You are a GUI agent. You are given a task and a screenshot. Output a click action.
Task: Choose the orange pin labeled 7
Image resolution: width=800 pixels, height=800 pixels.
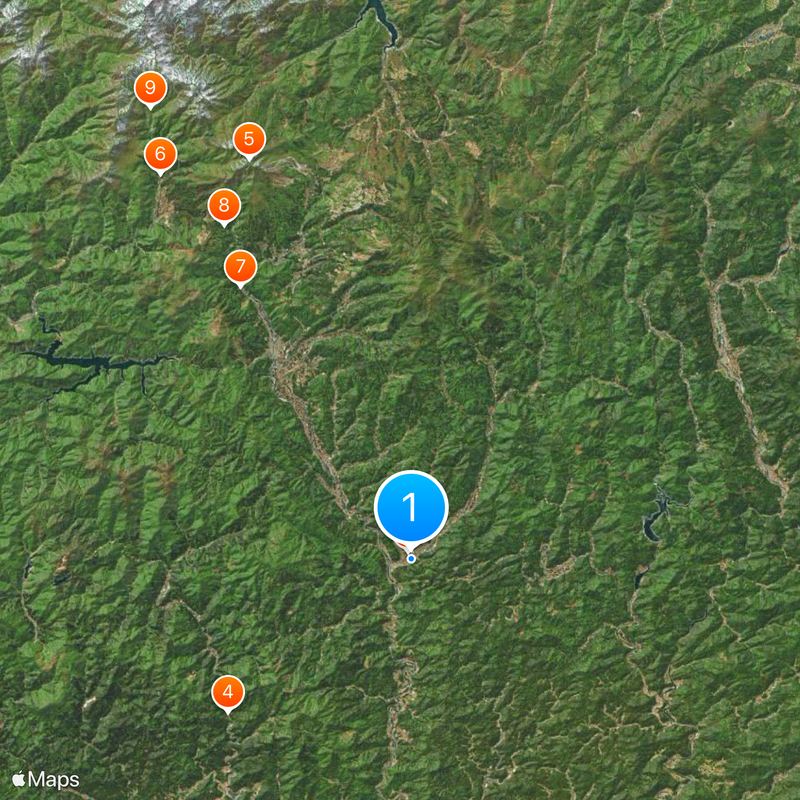coord(240,267)
